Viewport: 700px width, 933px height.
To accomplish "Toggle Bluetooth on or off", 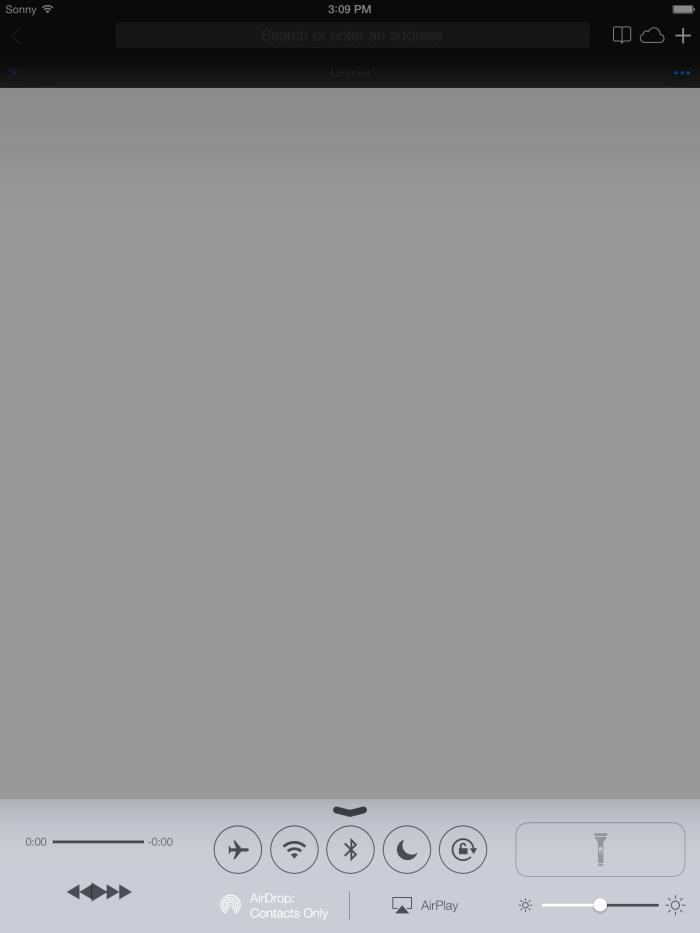I will [x=350, y=850].
